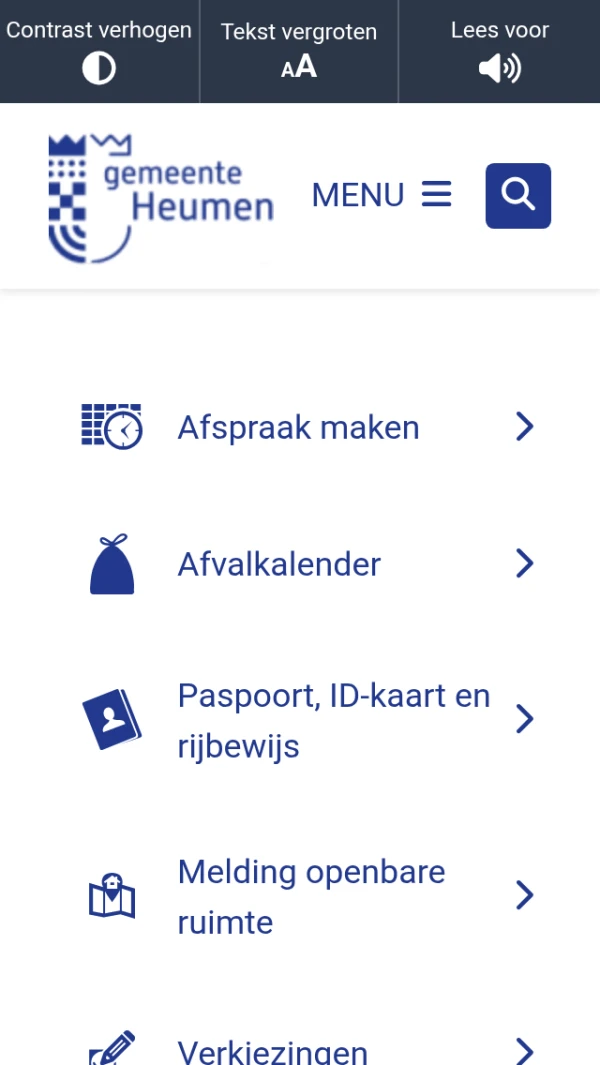600x1065 pixels.
Task: Tap Contrast verhogen accessibility button
Action: tap(99, 51)
